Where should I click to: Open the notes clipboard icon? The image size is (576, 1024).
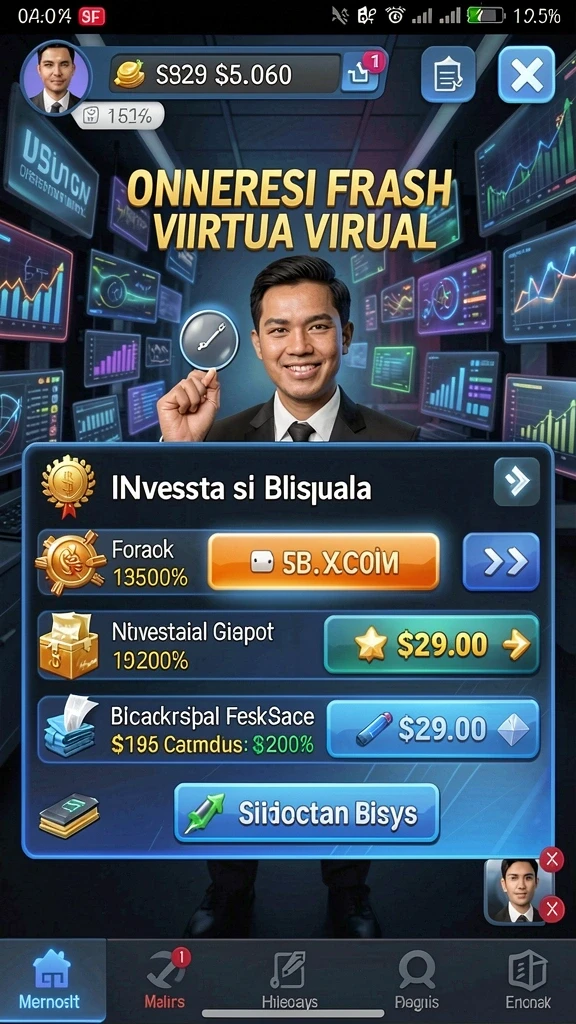(448, 75)
